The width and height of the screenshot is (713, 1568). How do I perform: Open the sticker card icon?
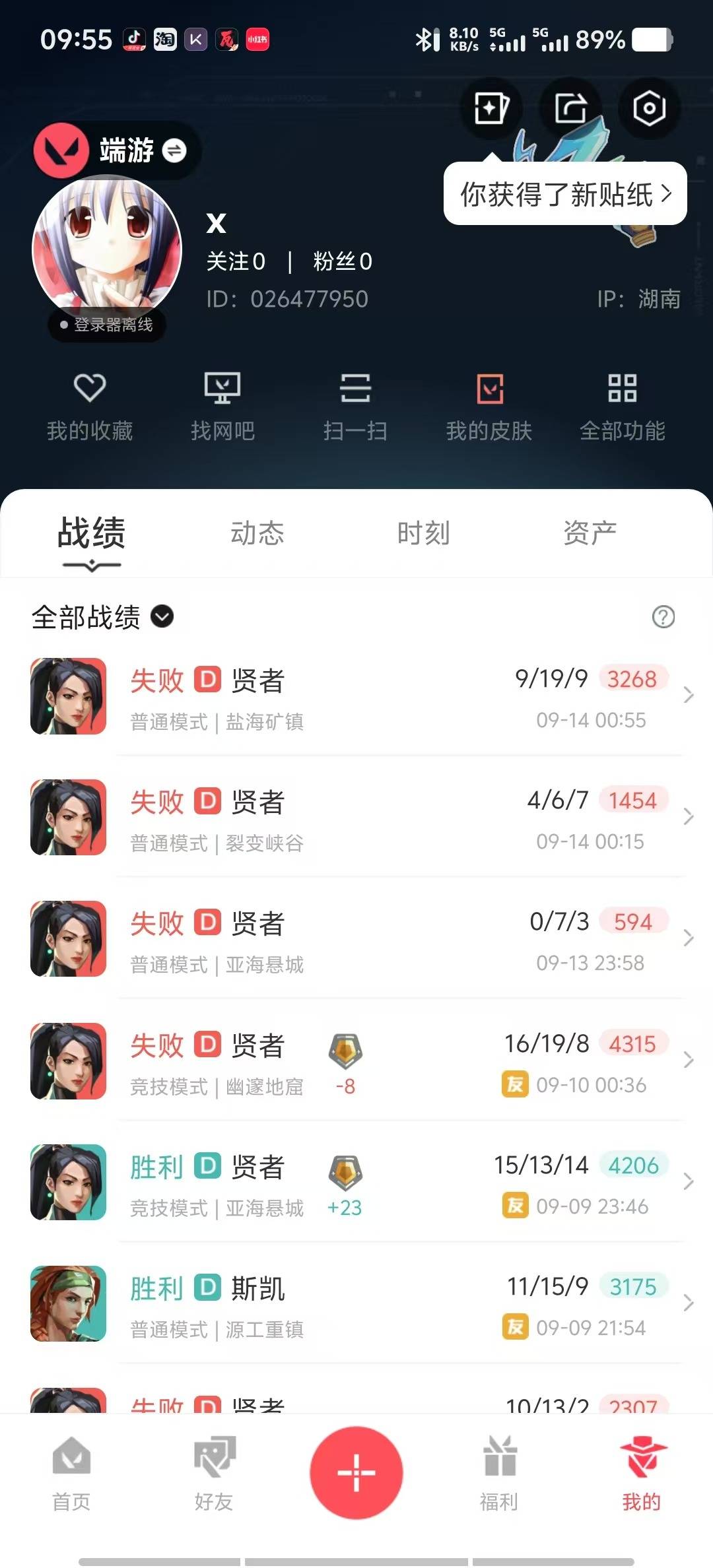(491, 108)
